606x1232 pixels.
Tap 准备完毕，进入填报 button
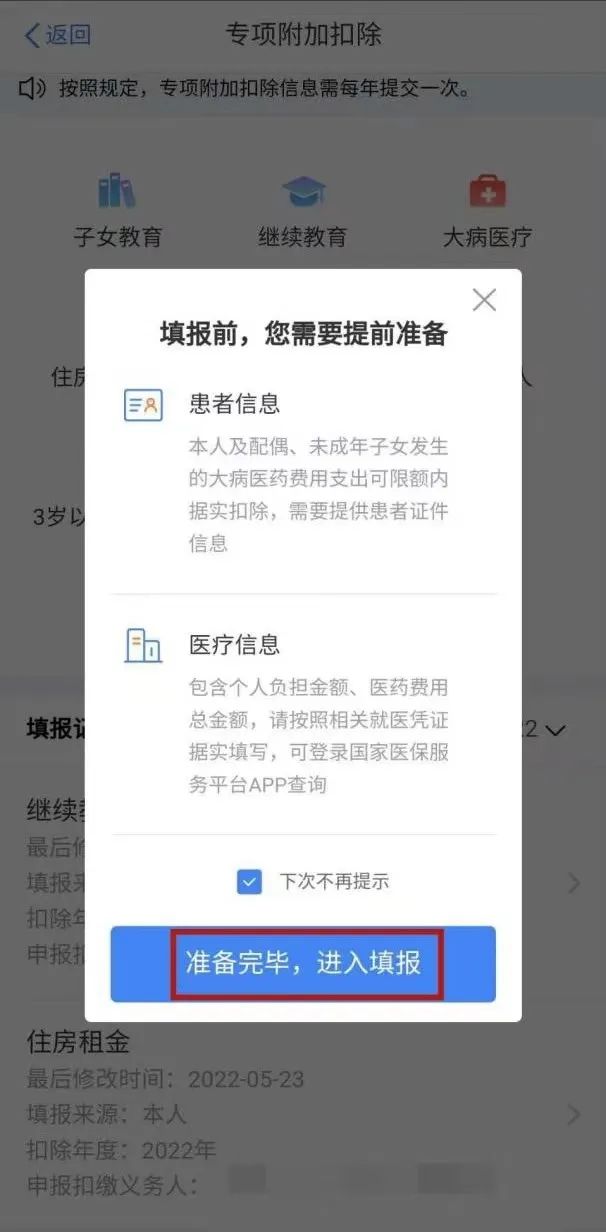click(304, 963)
